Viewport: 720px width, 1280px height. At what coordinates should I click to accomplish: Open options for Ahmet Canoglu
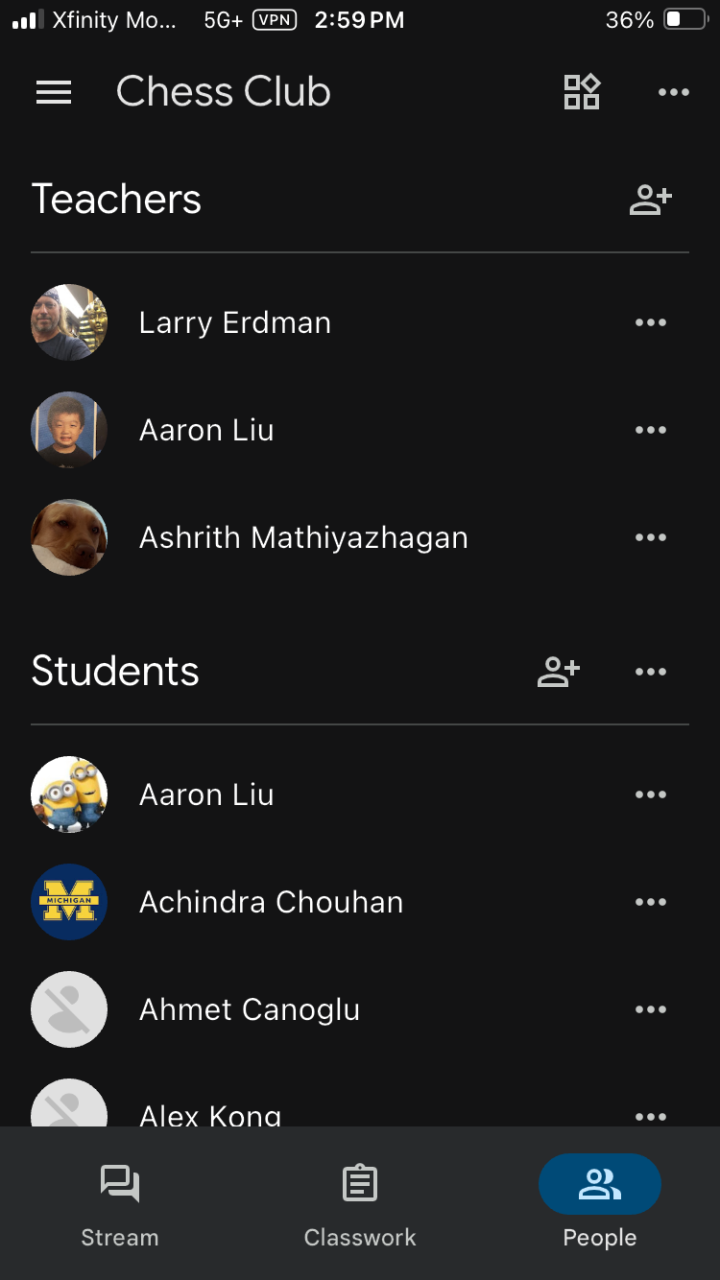click(650, 1010)
